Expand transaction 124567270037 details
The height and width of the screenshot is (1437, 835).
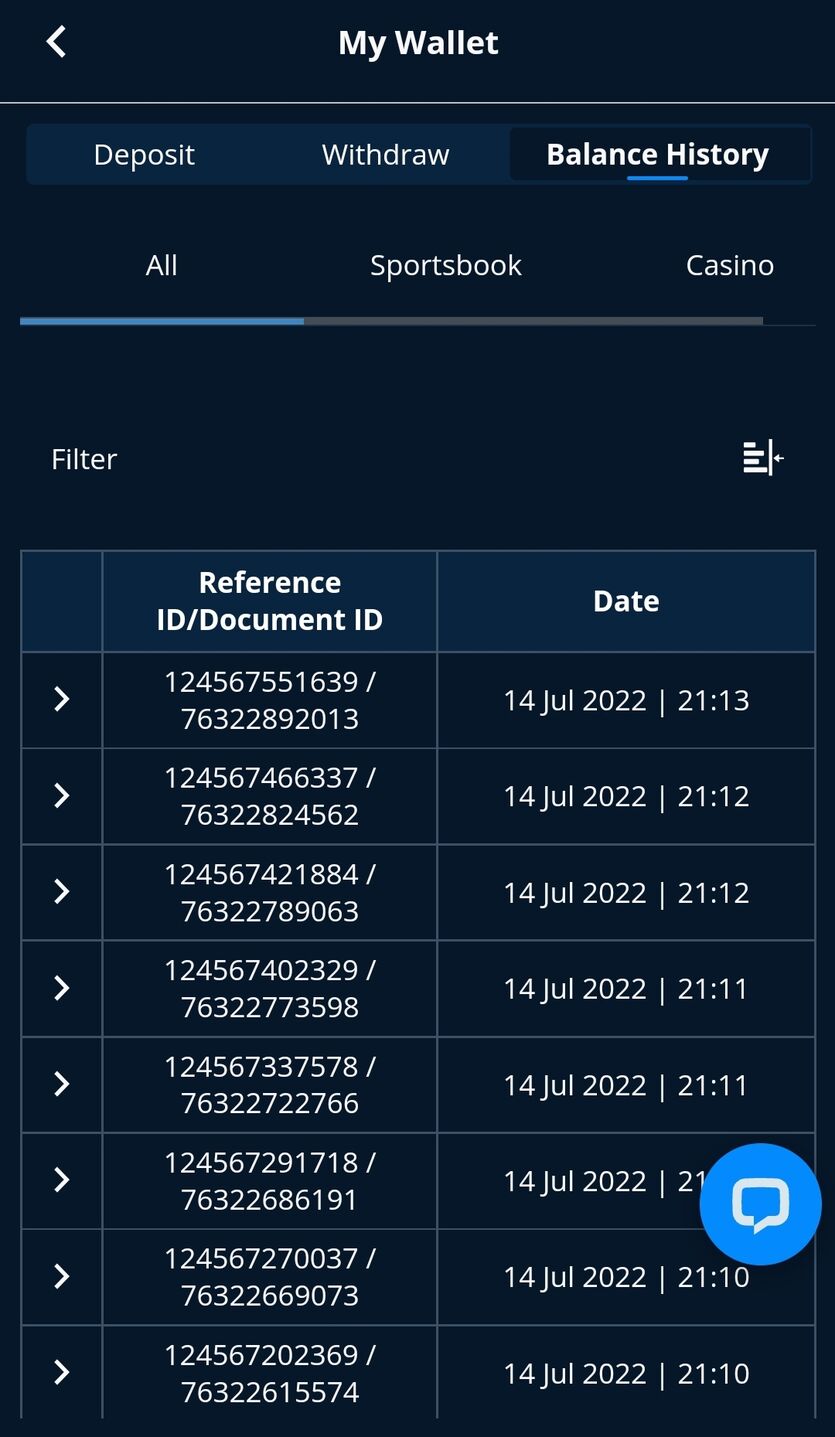click(62, 1276)
